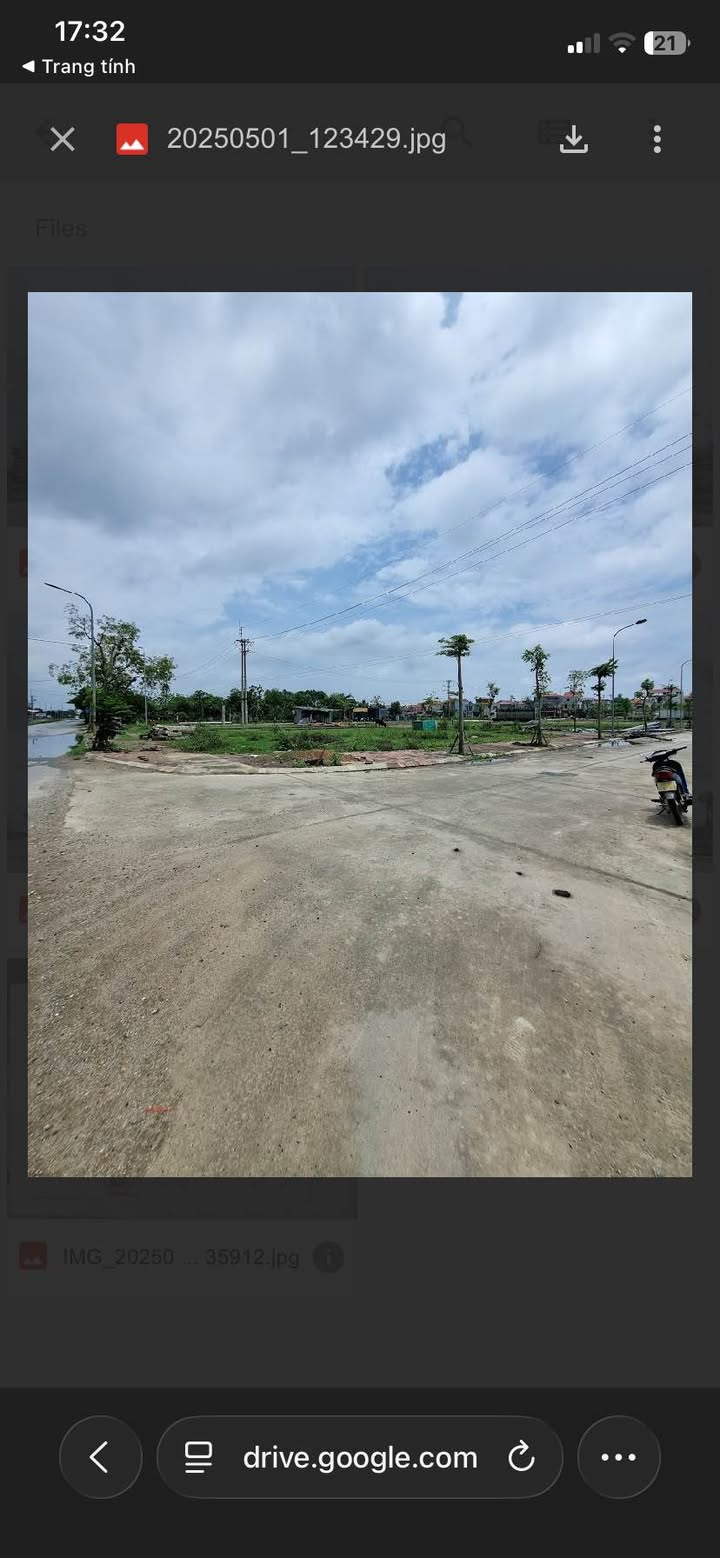This screenshot has height=1558, width=720.
Task: Open the browser's more options button
Action: click(619, 1457)
